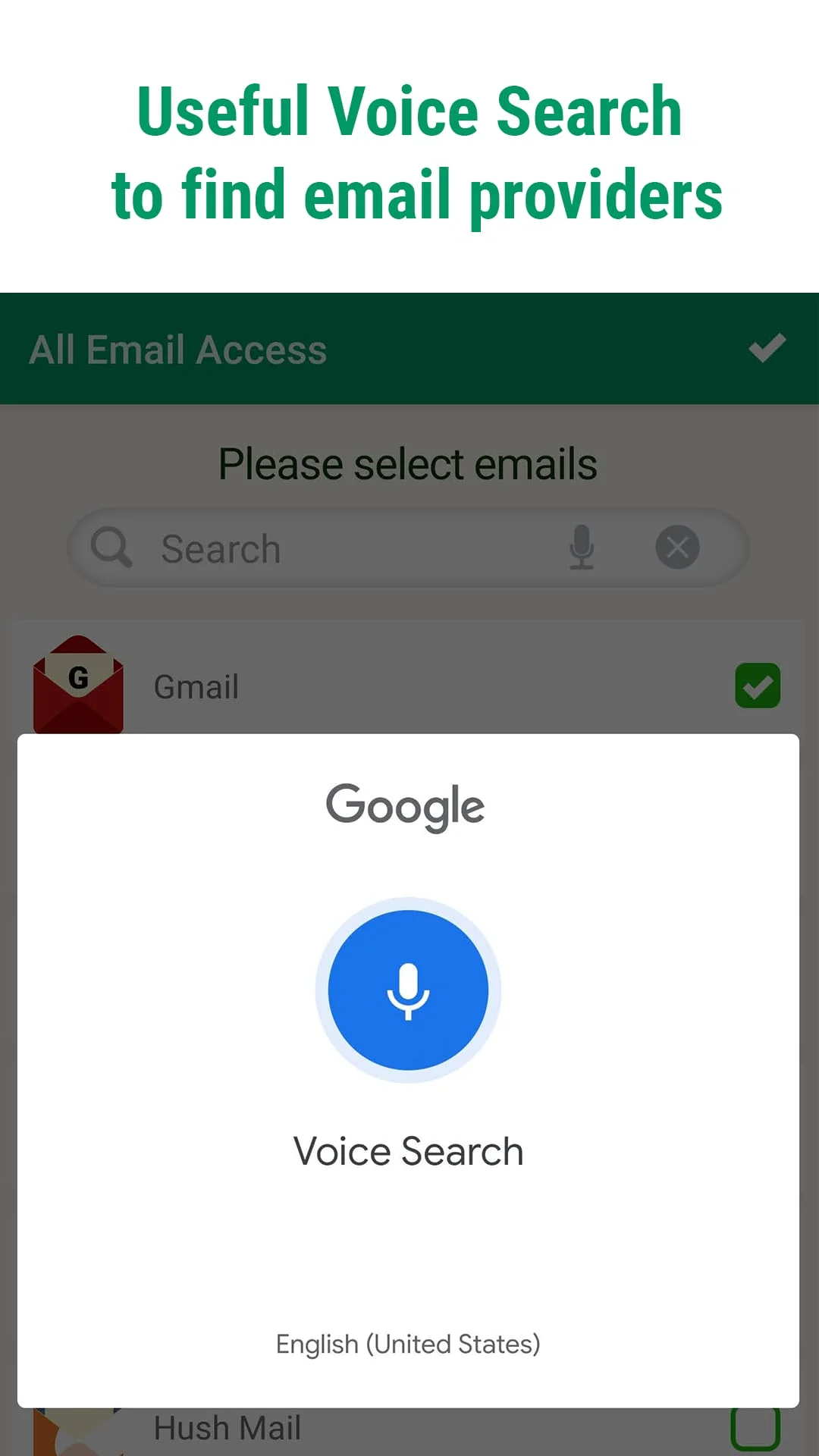Open the English (United States) language selector

(x=408, y=1343)
